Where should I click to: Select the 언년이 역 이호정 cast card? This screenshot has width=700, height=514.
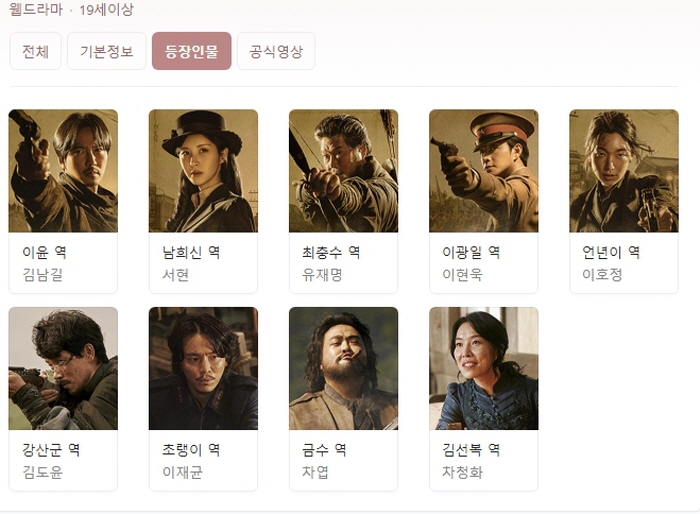(x=623, y=200)
